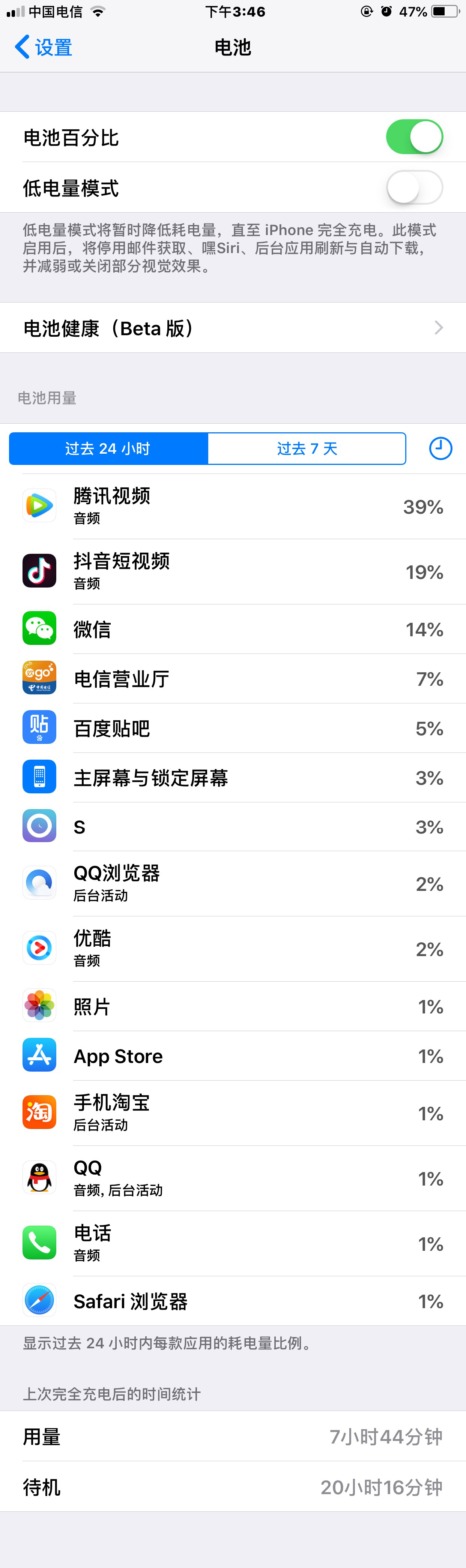466x1568 pixels.
Task: Tap the 优酷 usage row
Action: [233, 949]
